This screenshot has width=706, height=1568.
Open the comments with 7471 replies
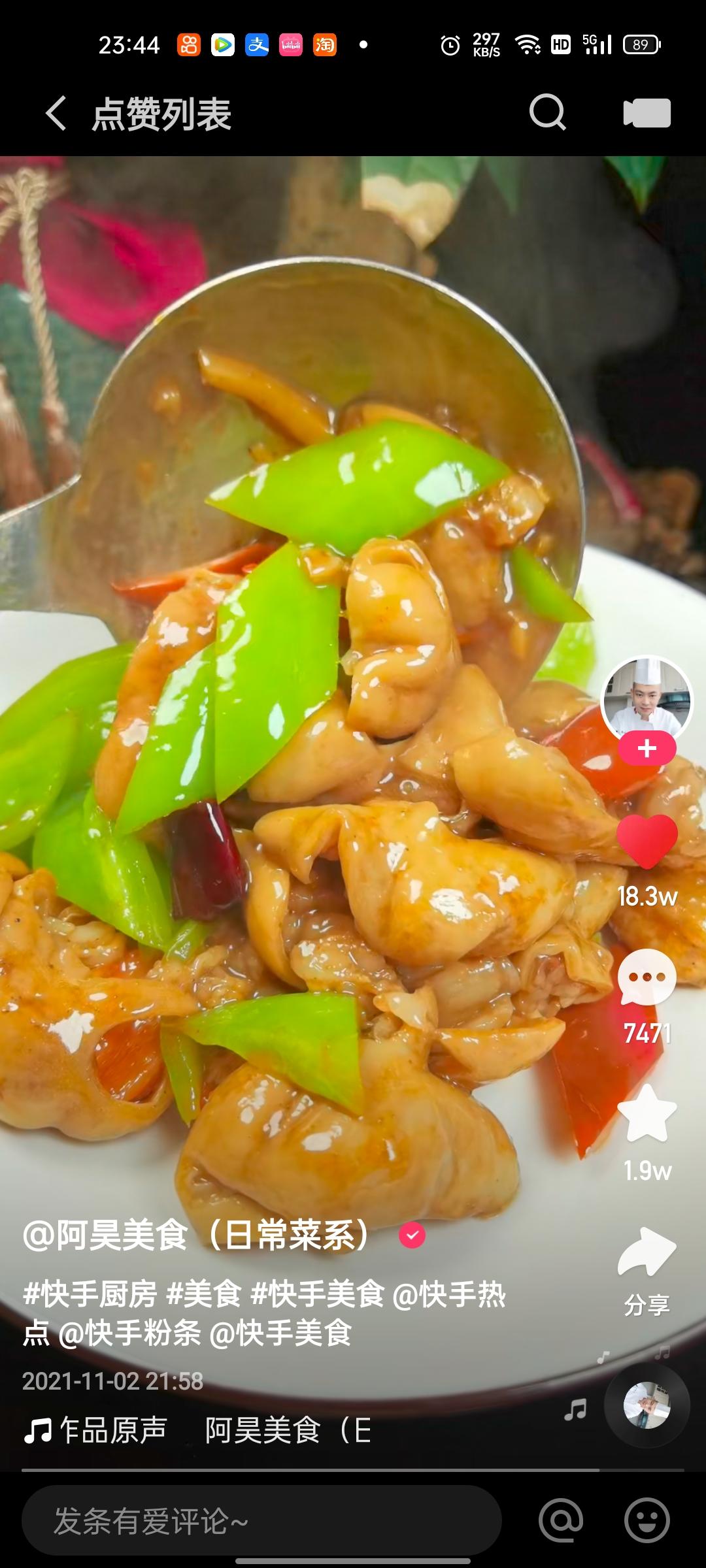pos(647,978)
